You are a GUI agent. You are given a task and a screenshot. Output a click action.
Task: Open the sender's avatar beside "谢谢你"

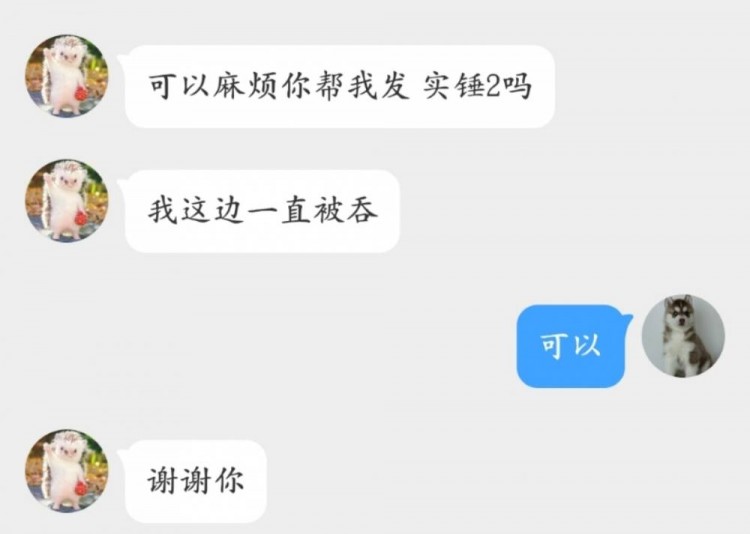click(67, 471)
